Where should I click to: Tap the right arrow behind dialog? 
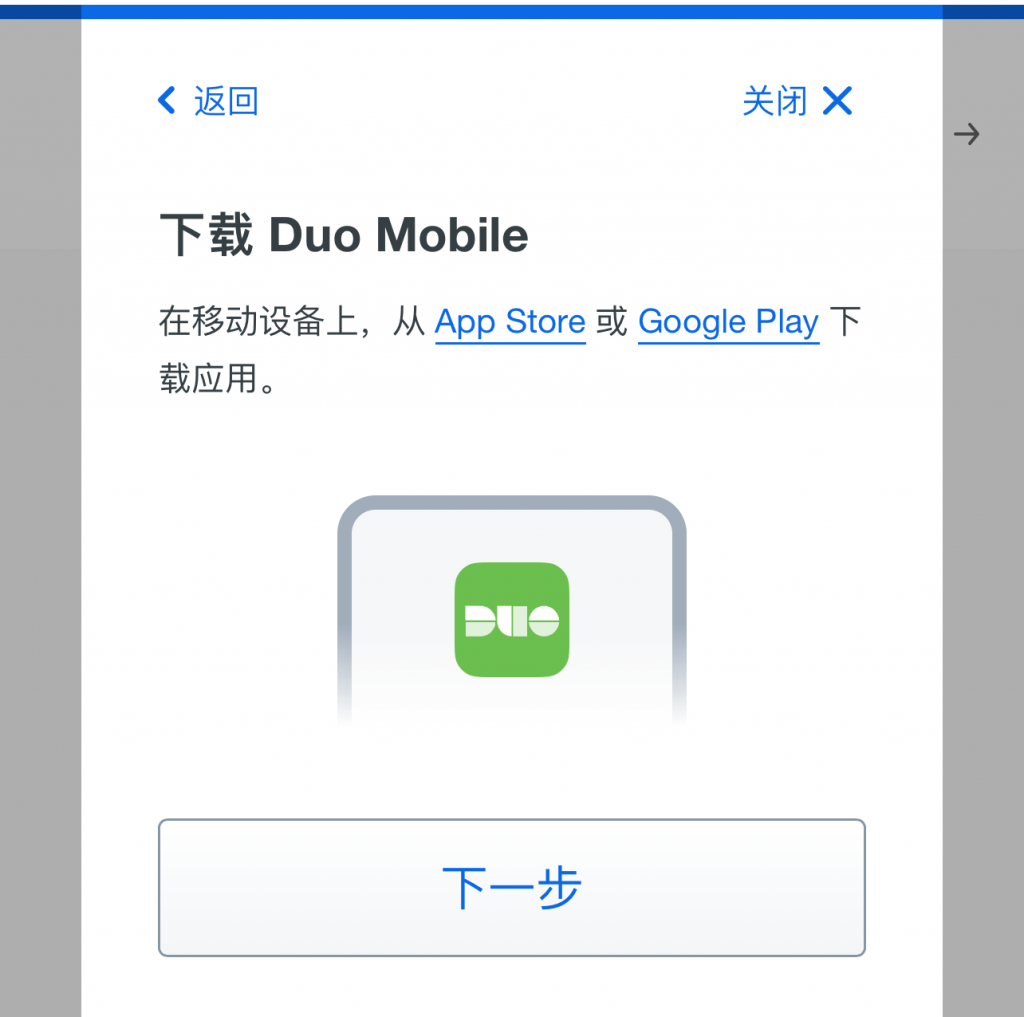click(x=966, y=134)
